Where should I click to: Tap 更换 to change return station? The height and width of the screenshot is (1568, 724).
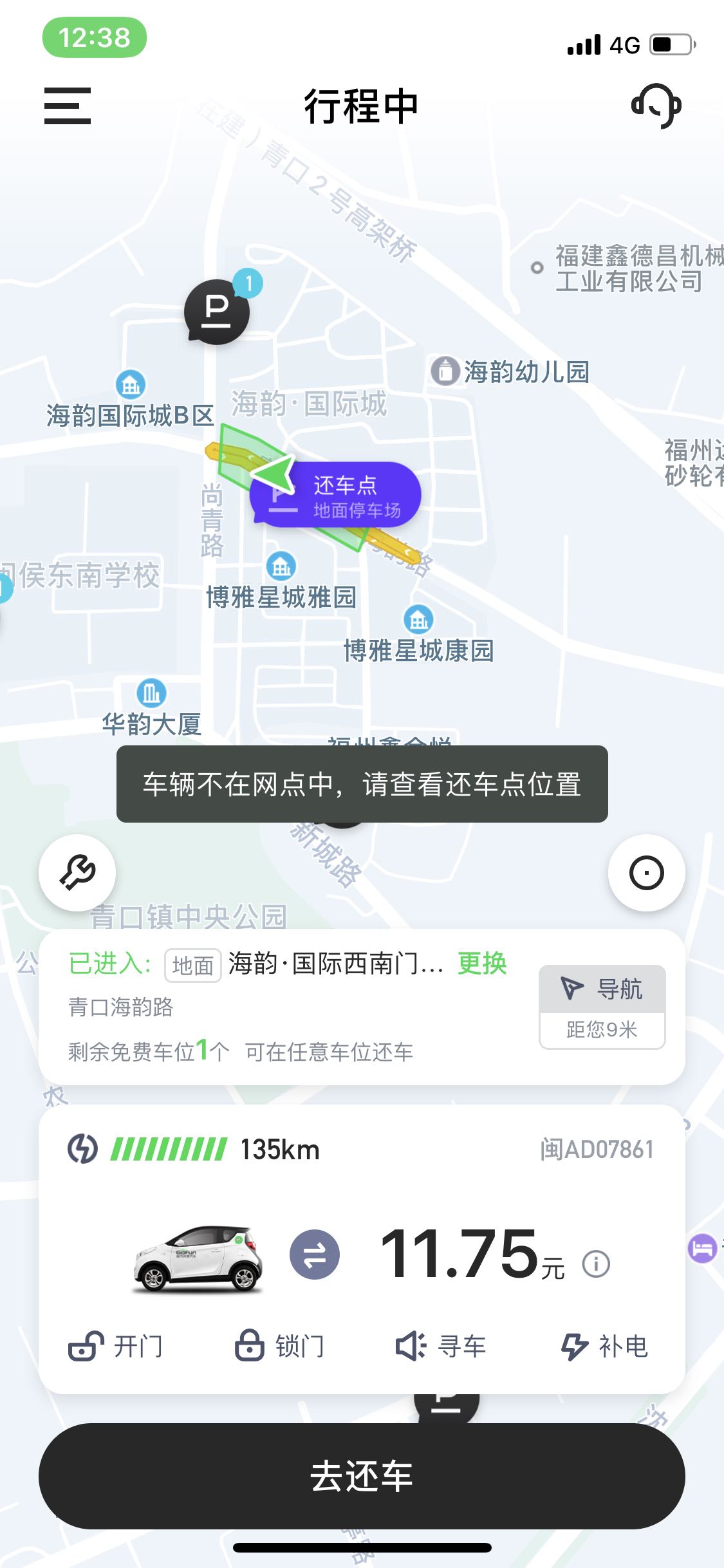(x=482, y=964)
